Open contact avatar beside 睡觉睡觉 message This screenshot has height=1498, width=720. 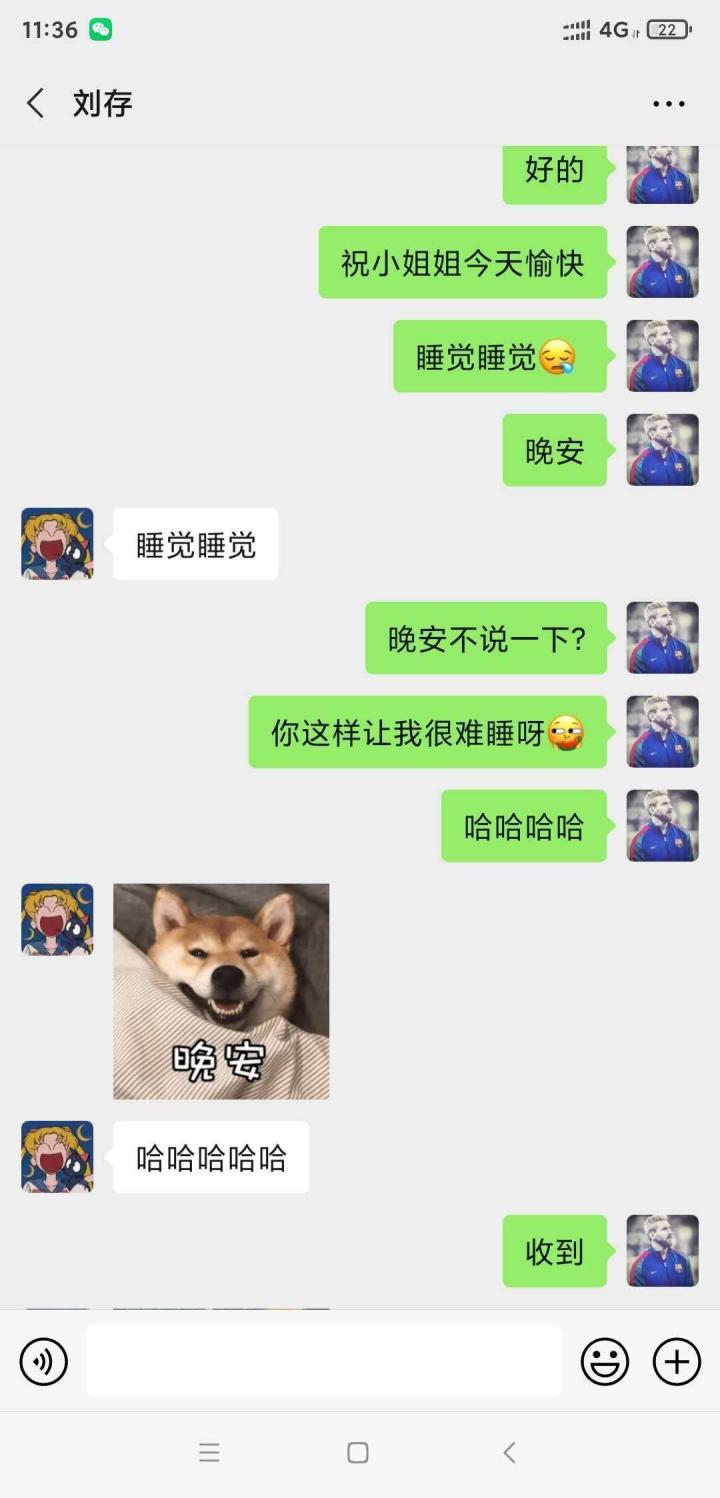(x=57, y=544)
